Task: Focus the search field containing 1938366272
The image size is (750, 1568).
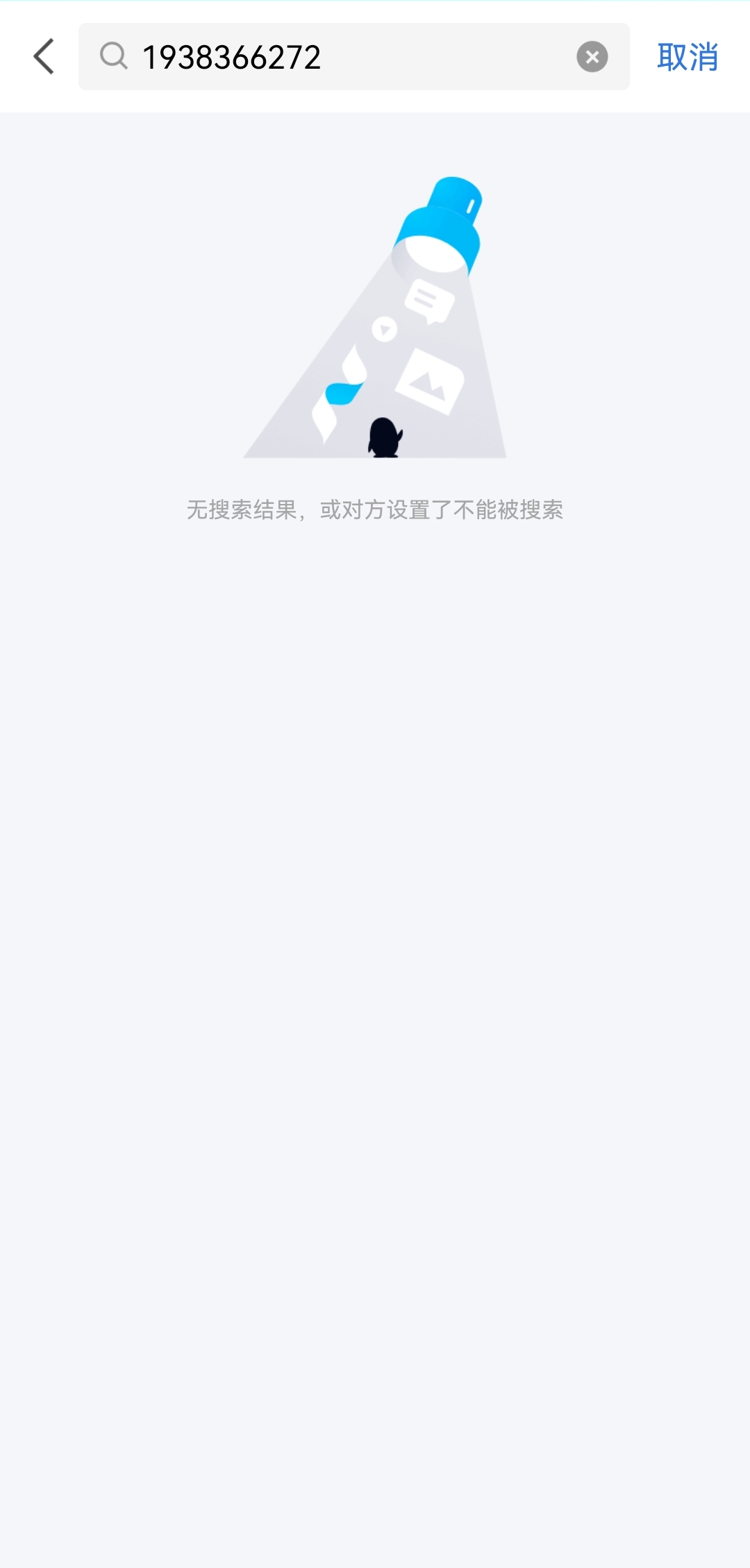Action: click(347, 57)
